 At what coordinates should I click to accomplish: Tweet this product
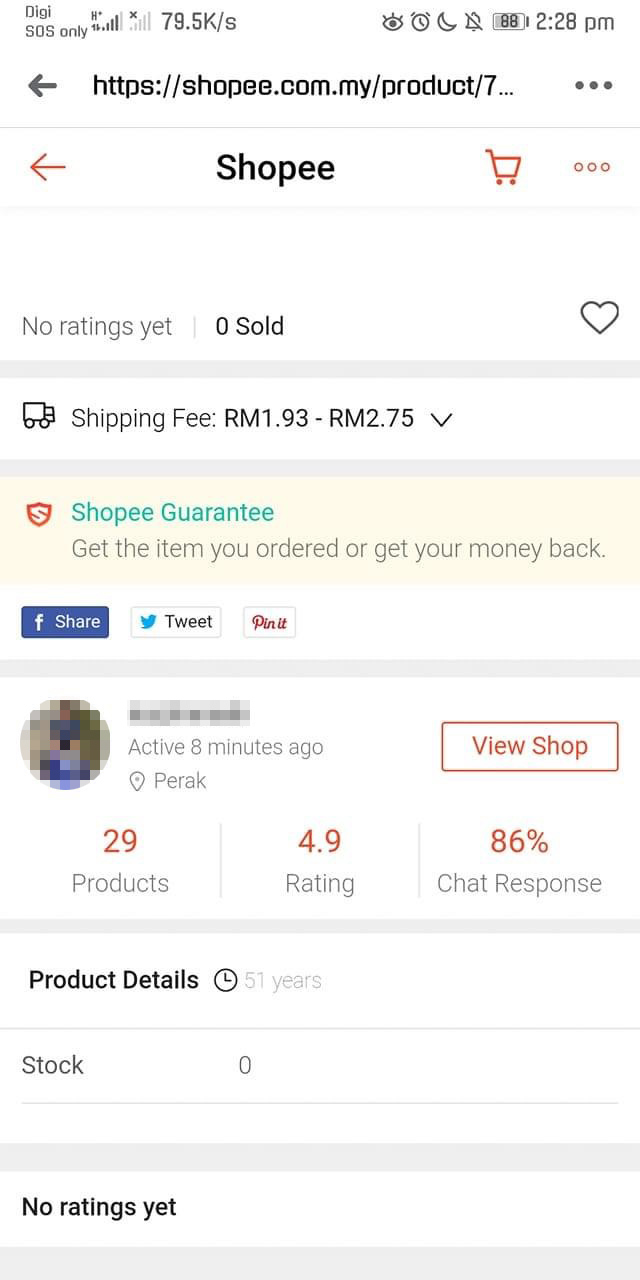[x=176, y=622]
